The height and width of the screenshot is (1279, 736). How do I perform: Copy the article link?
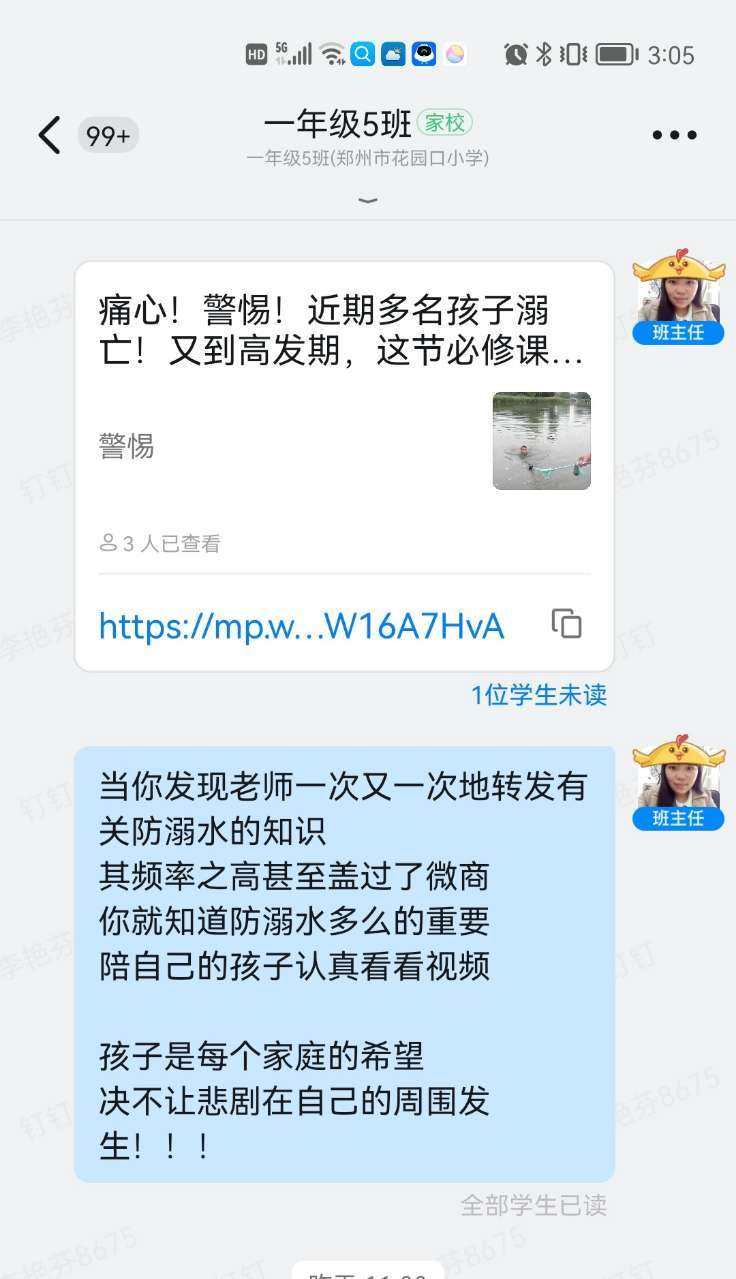point(566,624)
